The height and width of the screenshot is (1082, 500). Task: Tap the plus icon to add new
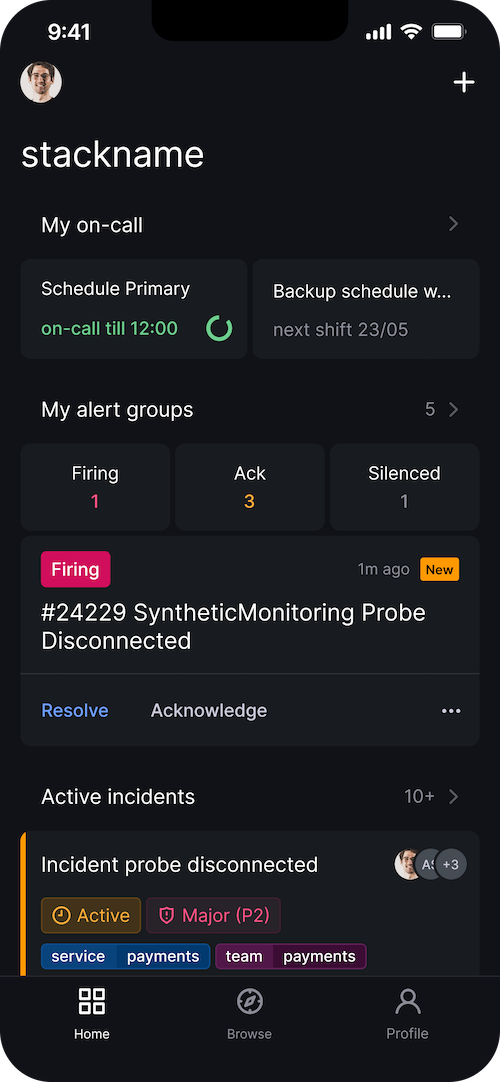coord(463,83)
